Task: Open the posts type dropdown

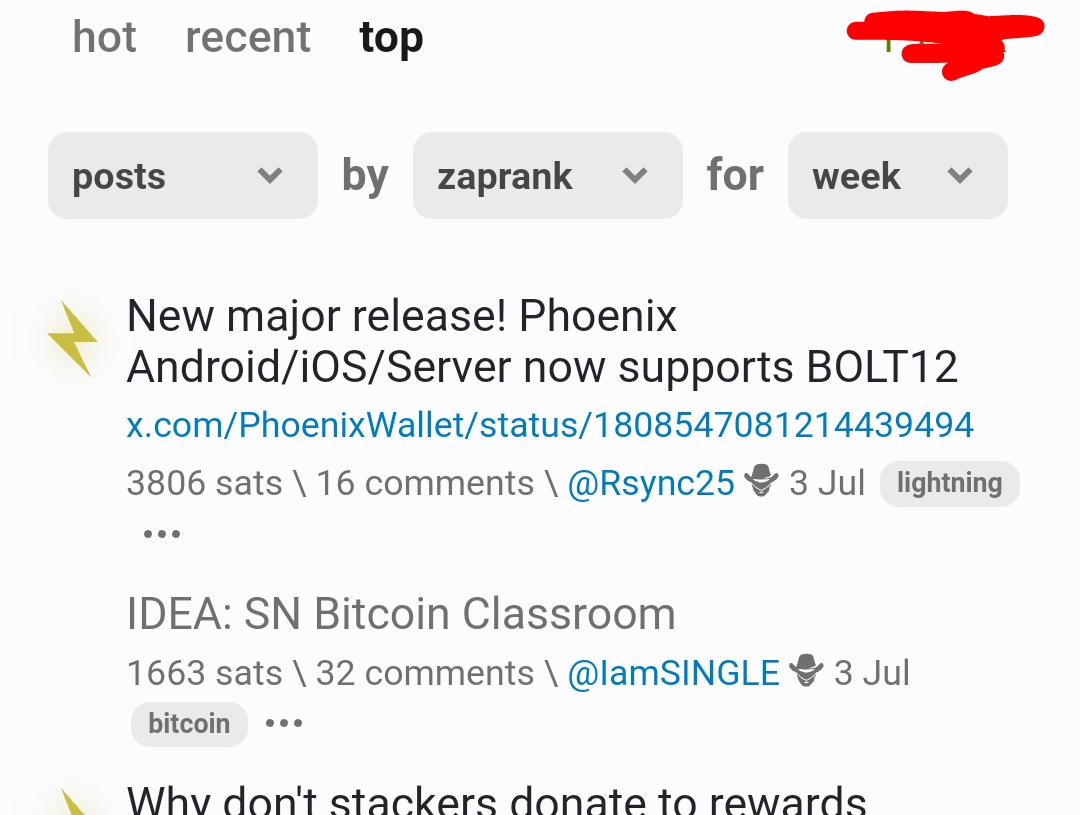Action: point(182,176)
